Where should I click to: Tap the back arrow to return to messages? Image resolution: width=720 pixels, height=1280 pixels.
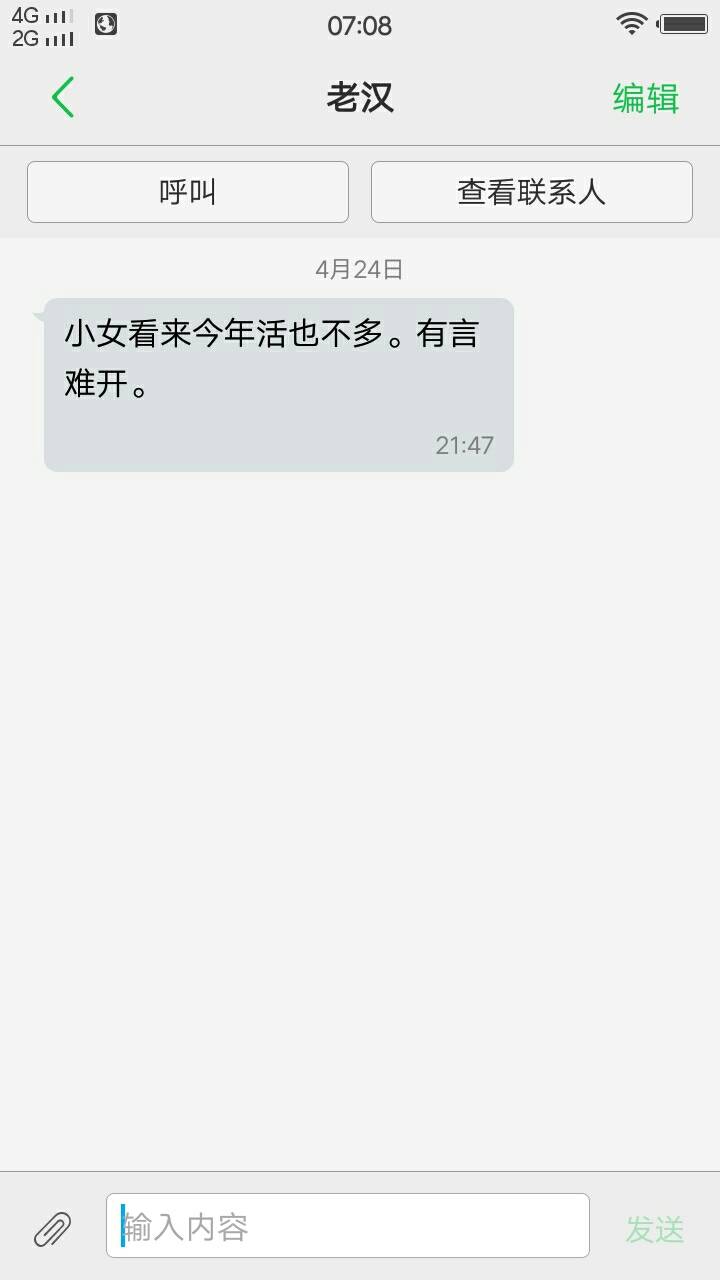[x=62, y=98]
